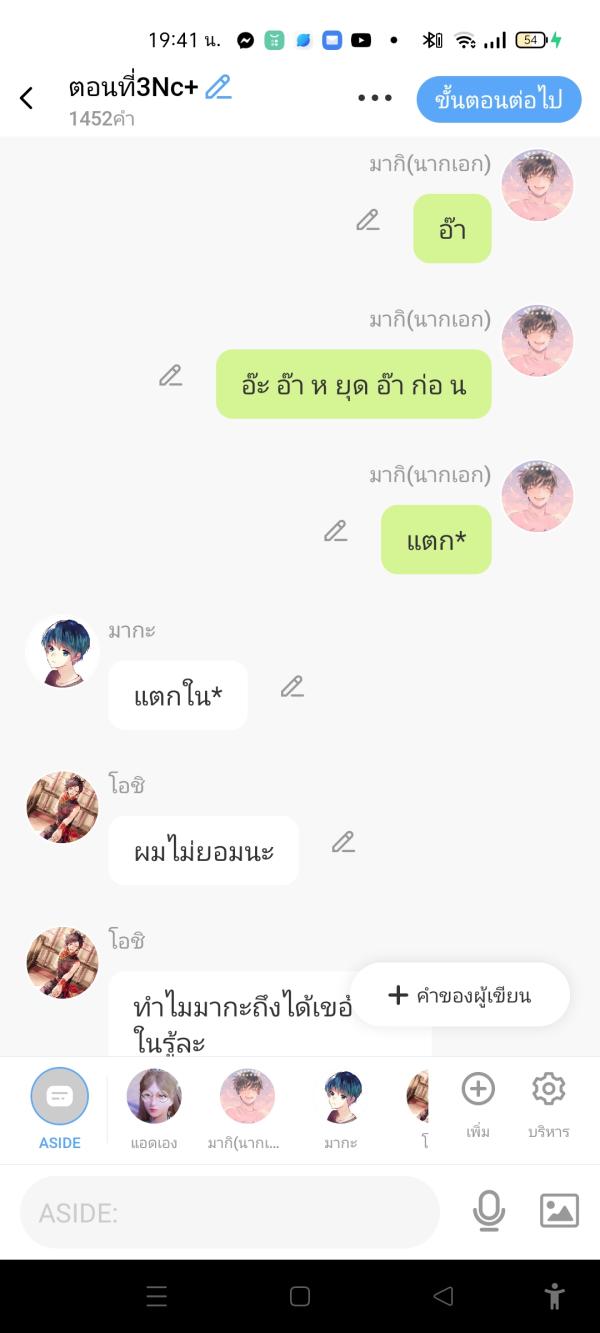Viewport: 600px width, 1333px height.
Task: Edit the message แตก*
Action: click(x=336, y=531)
